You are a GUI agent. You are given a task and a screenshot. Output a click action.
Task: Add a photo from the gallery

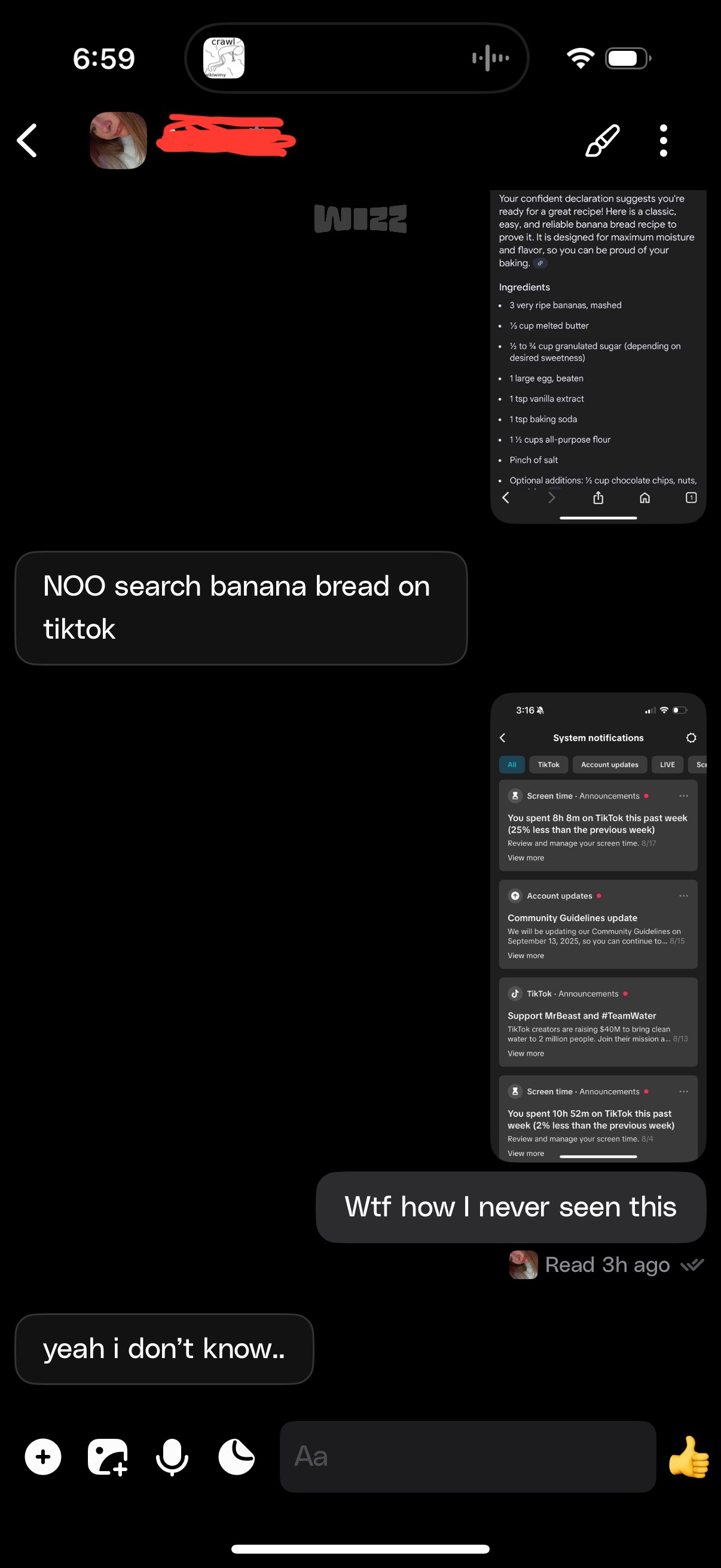pyautogui.click(x=108, y=1457)
